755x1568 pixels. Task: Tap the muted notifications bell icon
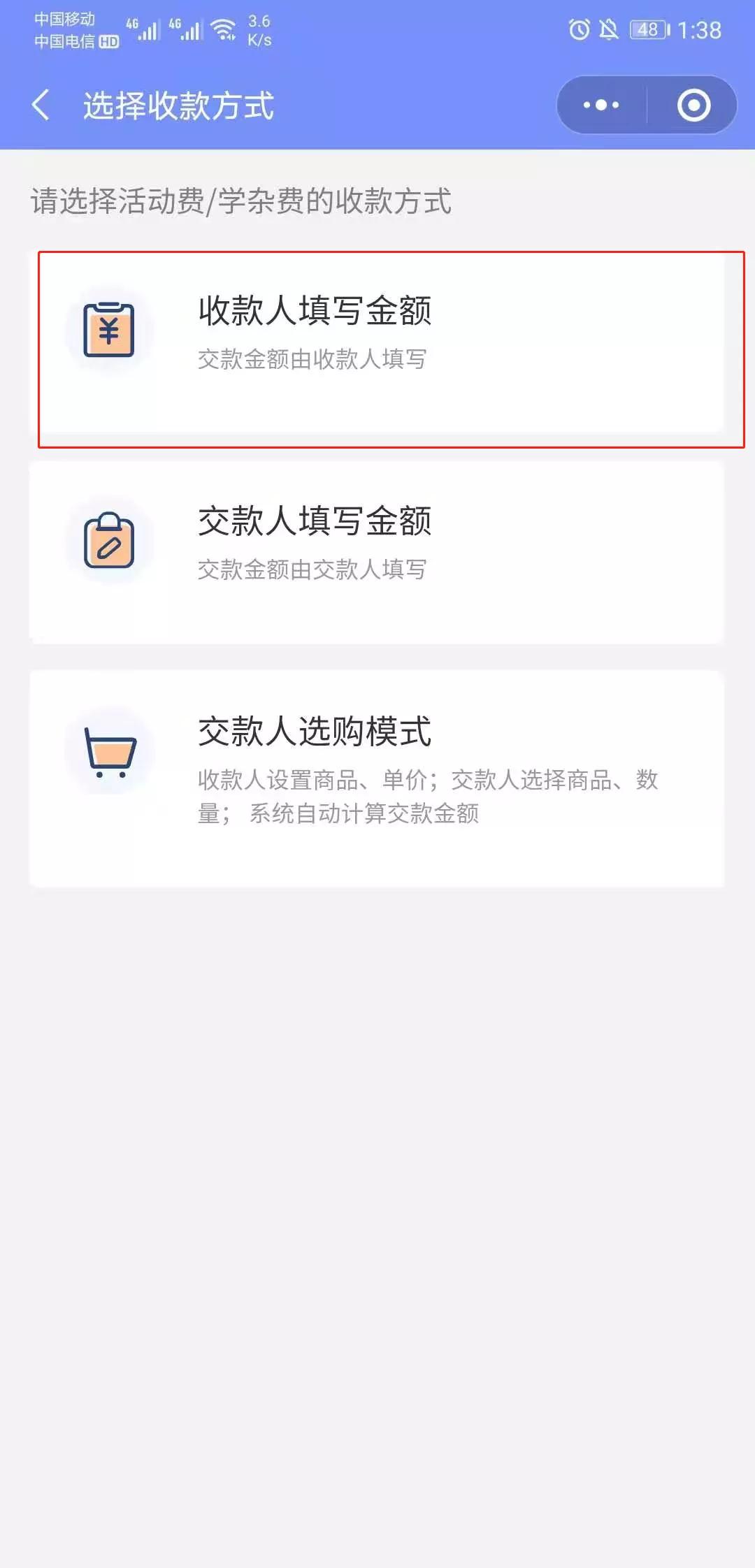pos(608,29)
